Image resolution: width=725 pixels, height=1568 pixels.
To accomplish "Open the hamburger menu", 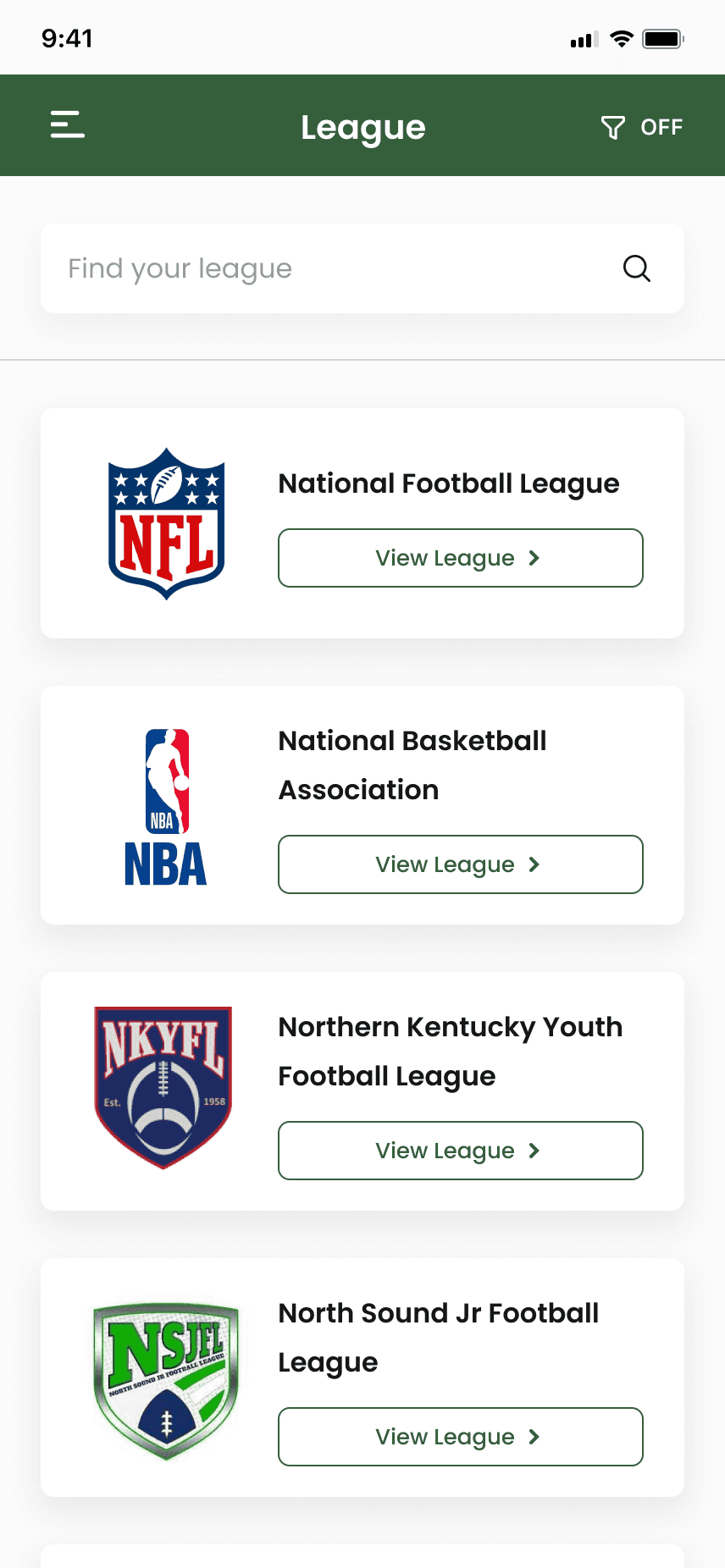I will tap(68, 124).
